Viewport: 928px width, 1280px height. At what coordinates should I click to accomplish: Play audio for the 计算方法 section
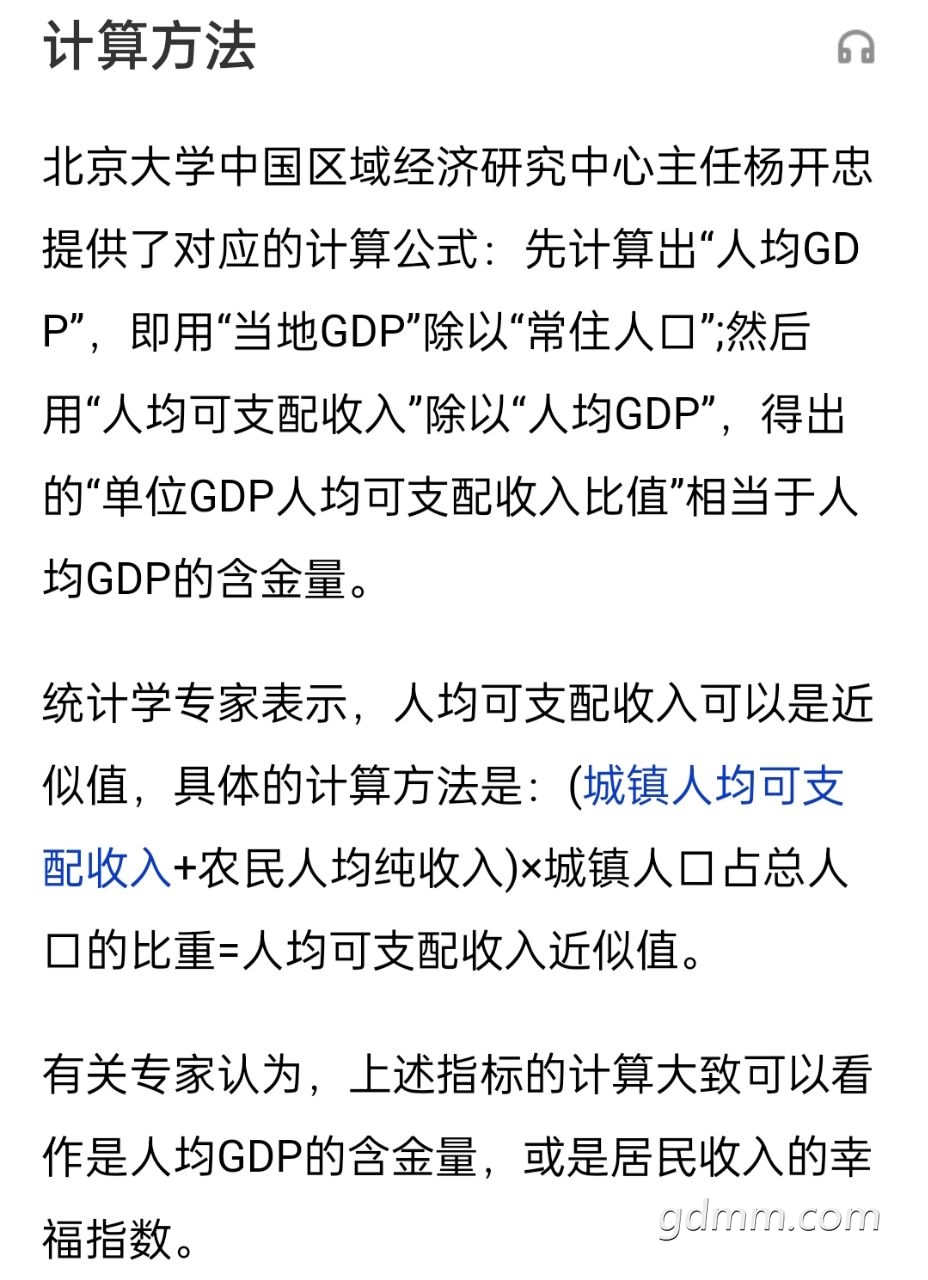[x=856, y=47]
